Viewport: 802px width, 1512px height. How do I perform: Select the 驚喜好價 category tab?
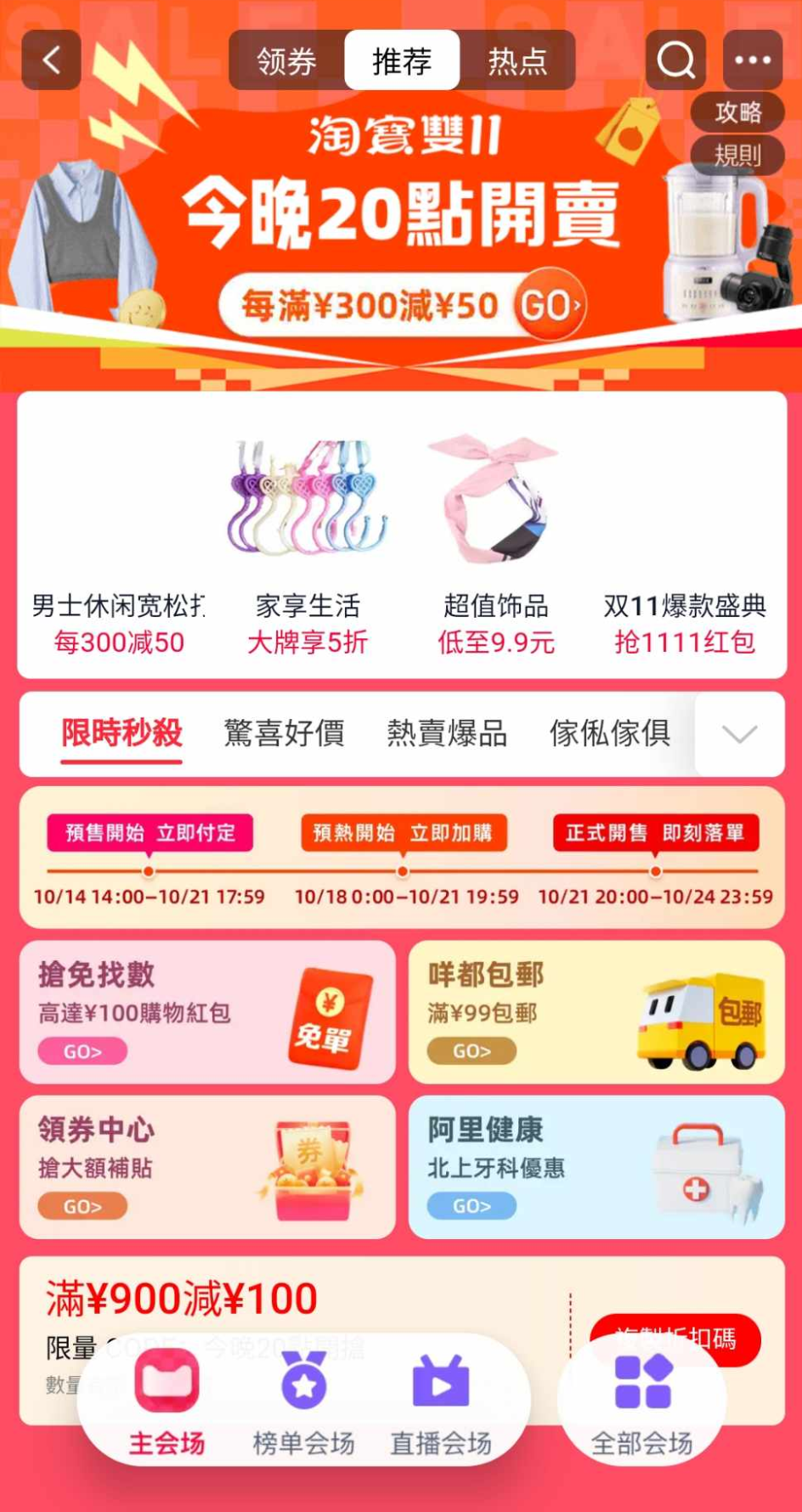[284, 733]
